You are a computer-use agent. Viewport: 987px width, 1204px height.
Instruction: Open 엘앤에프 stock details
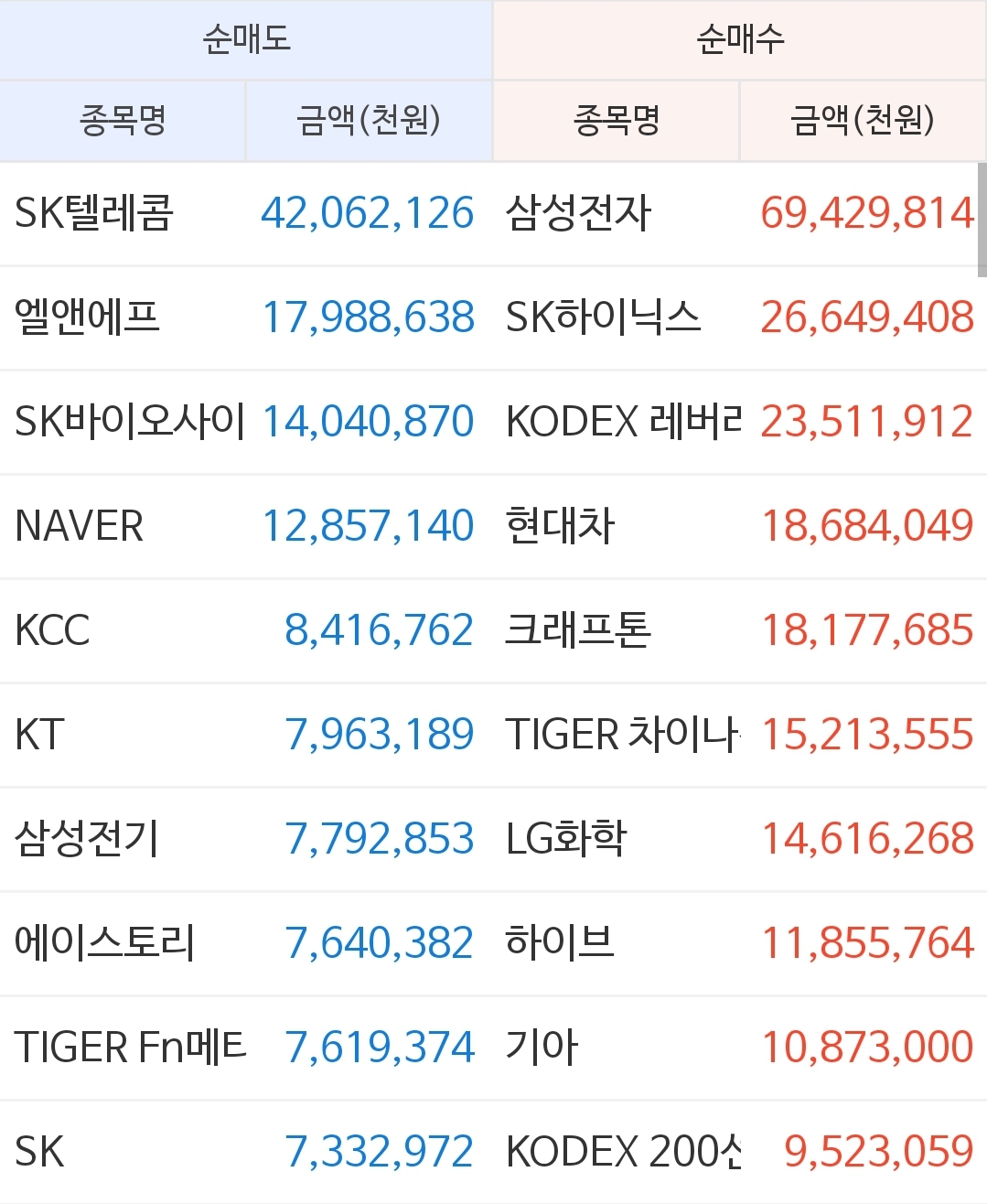[x=88, y=317]
